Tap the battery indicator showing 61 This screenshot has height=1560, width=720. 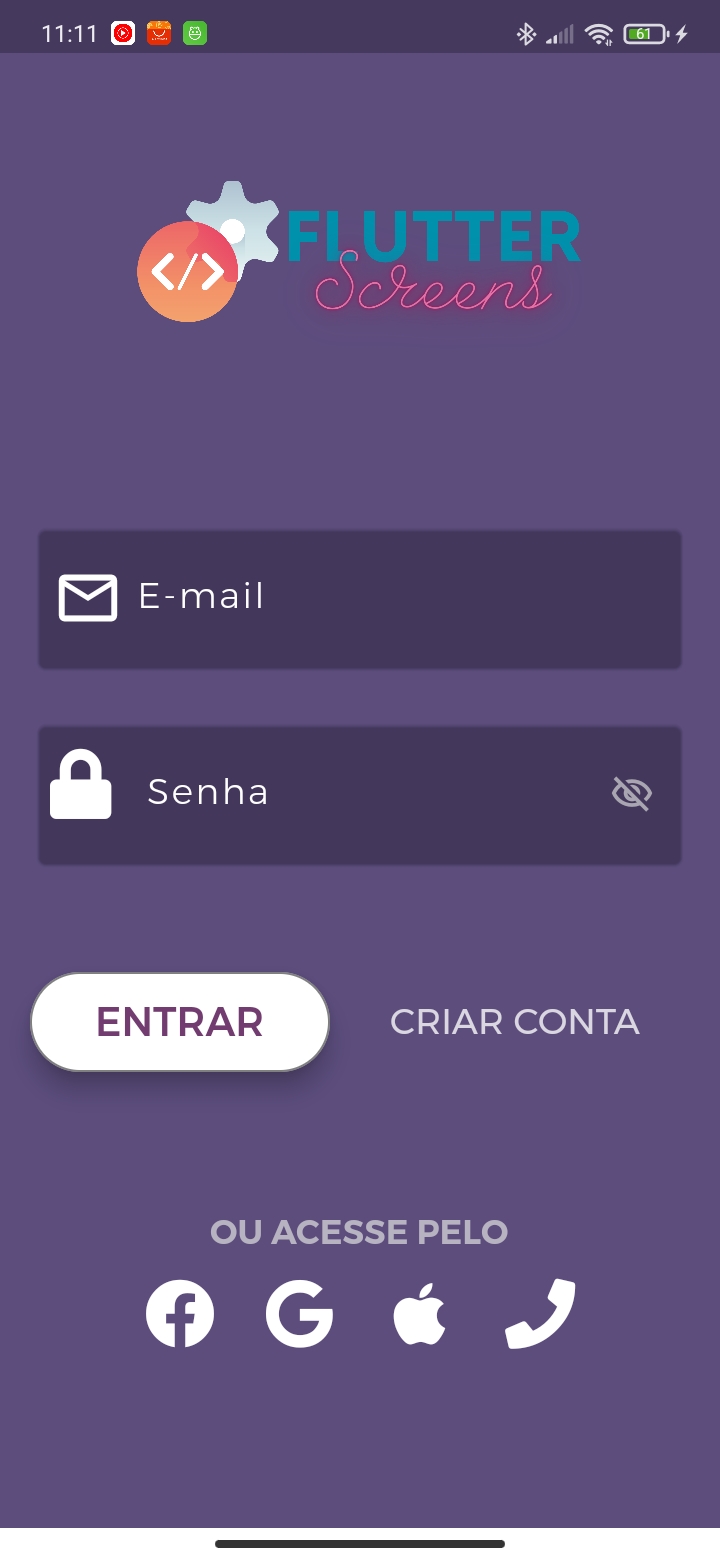(645, 33)
